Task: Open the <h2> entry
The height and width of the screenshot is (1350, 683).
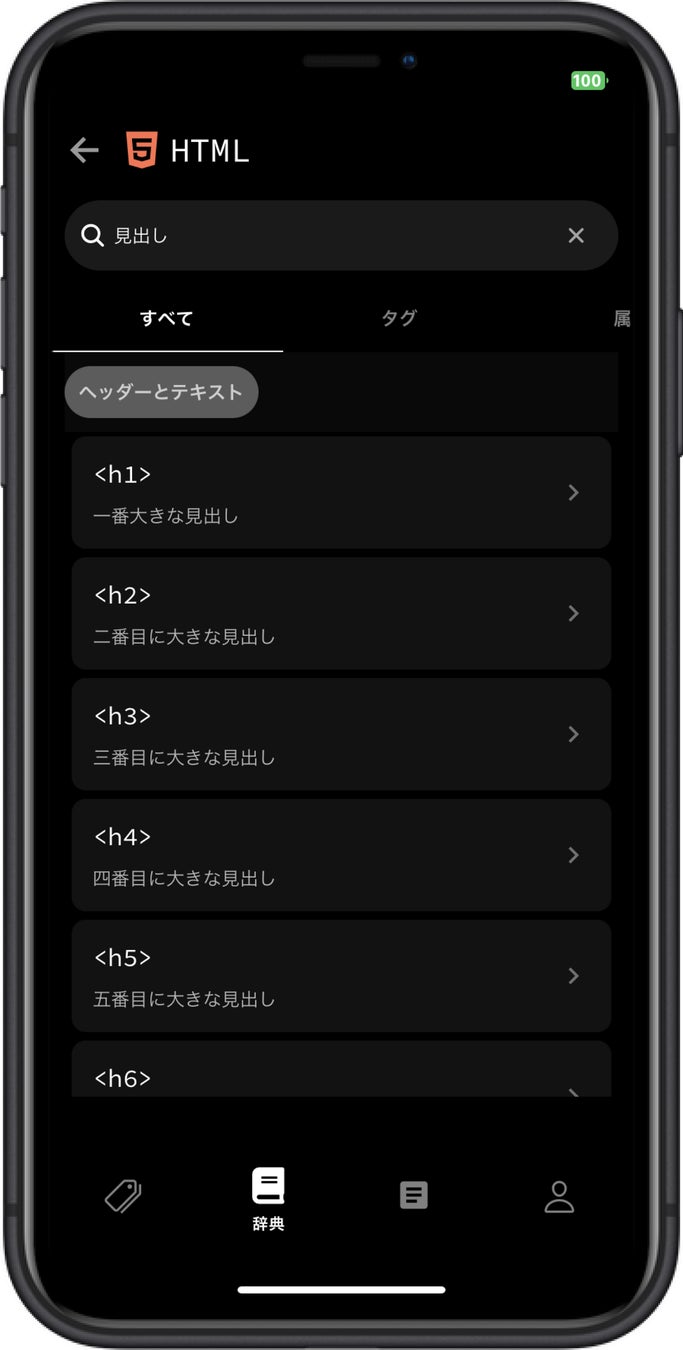Action: click(341, 613)
